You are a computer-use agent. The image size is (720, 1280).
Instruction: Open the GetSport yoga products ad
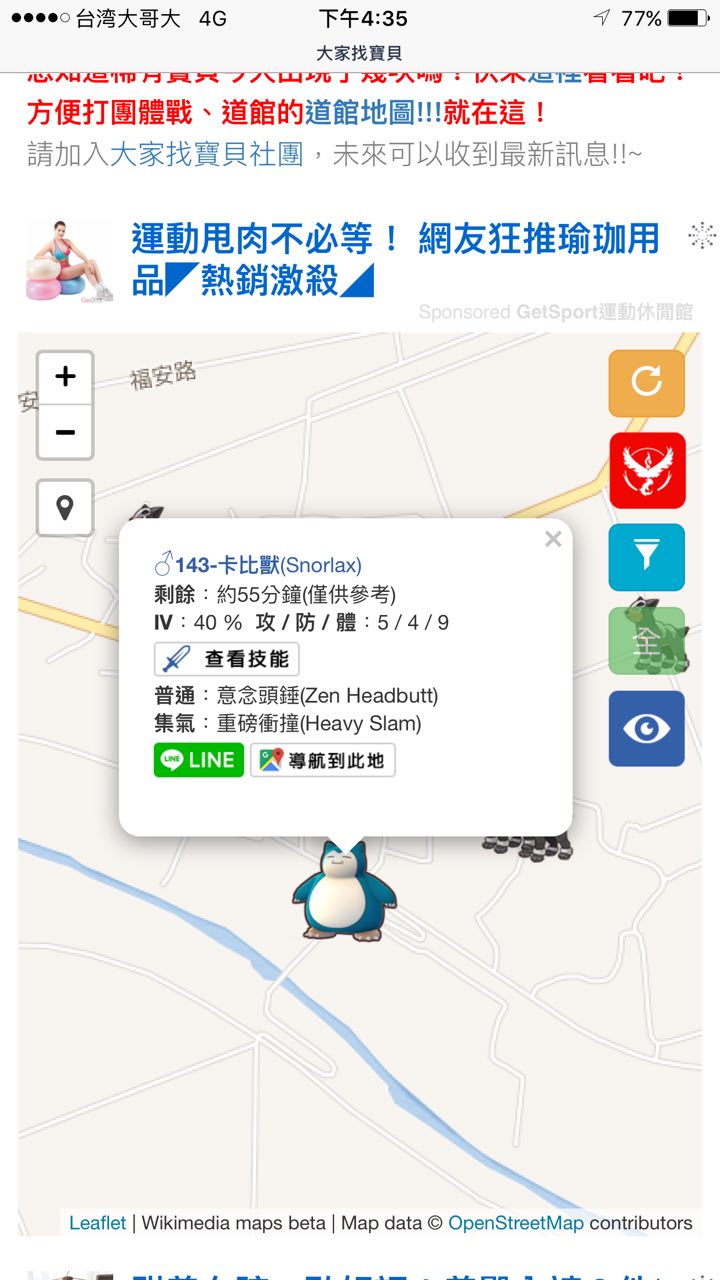point(395,259)
